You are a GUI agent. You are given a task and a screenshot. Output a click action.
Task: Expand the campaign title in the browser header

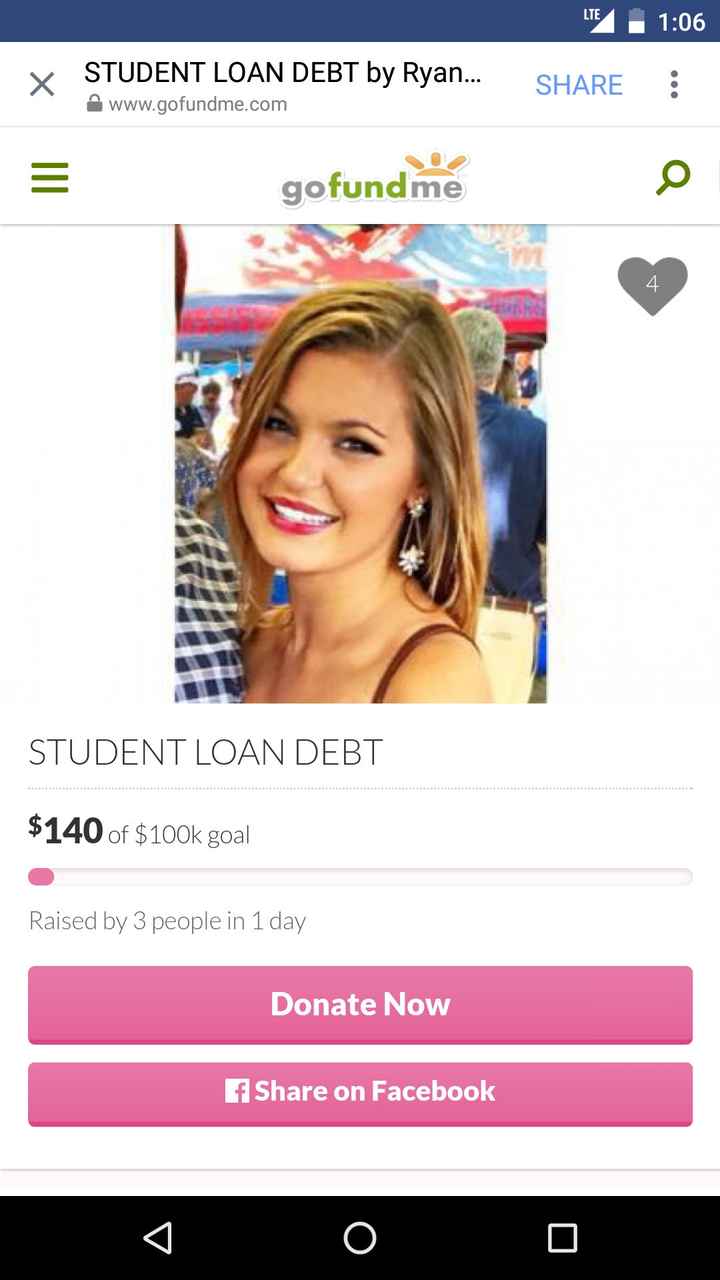tap(283, 72)
